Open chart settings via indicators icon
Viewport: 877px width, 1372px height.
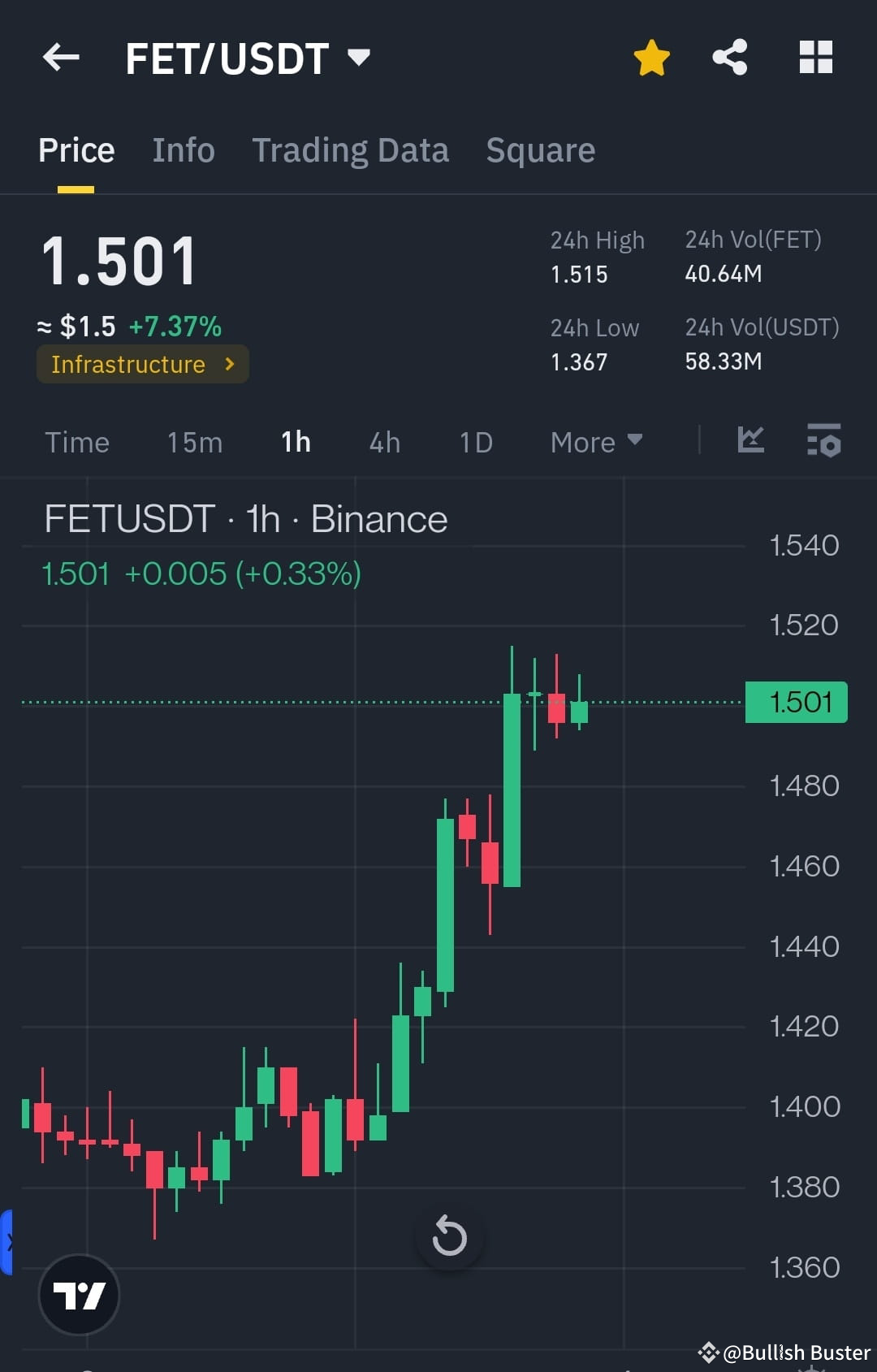coord(823,440)
